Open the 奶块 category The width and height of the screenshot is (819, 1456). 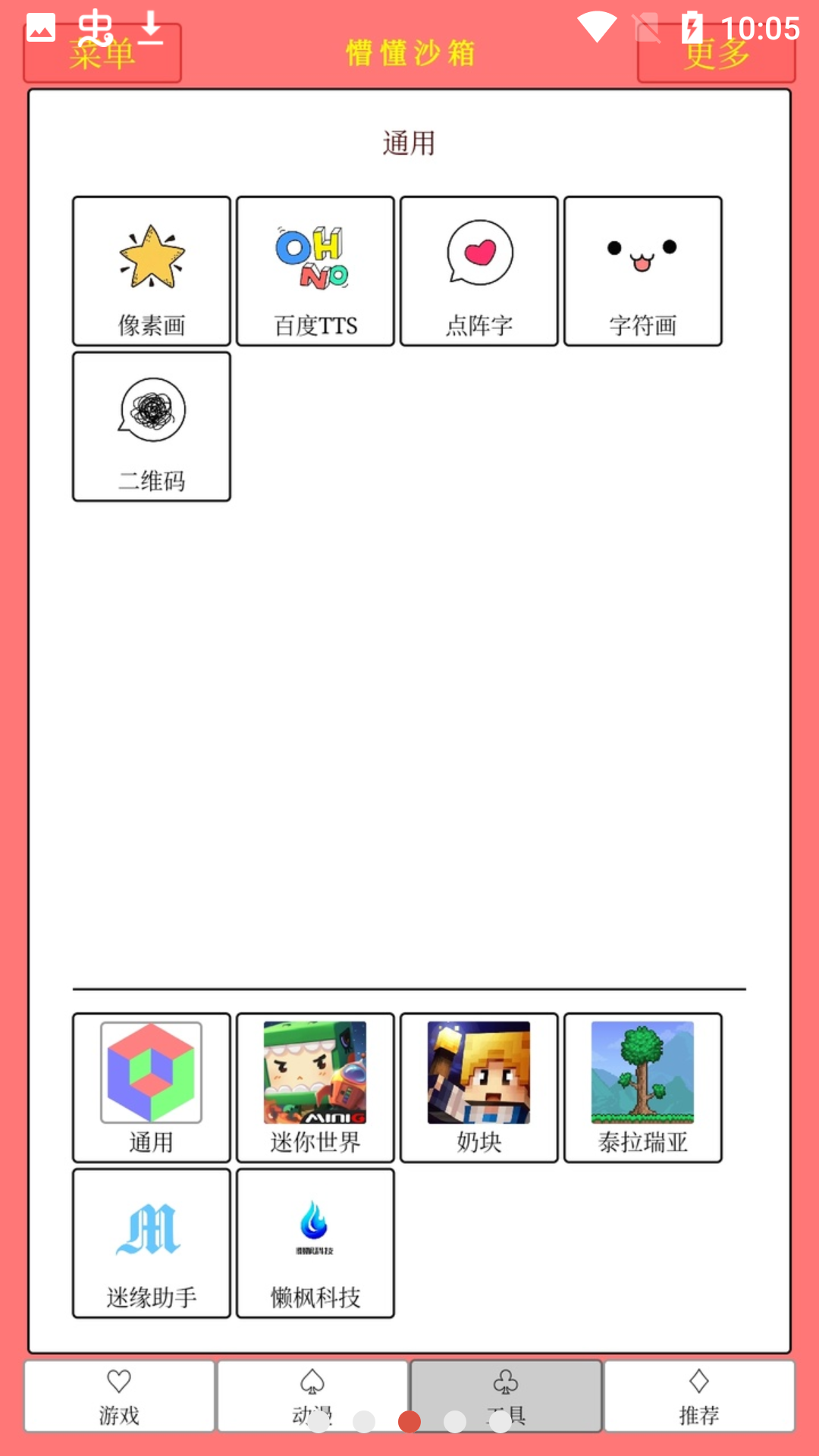(479, 1087)
